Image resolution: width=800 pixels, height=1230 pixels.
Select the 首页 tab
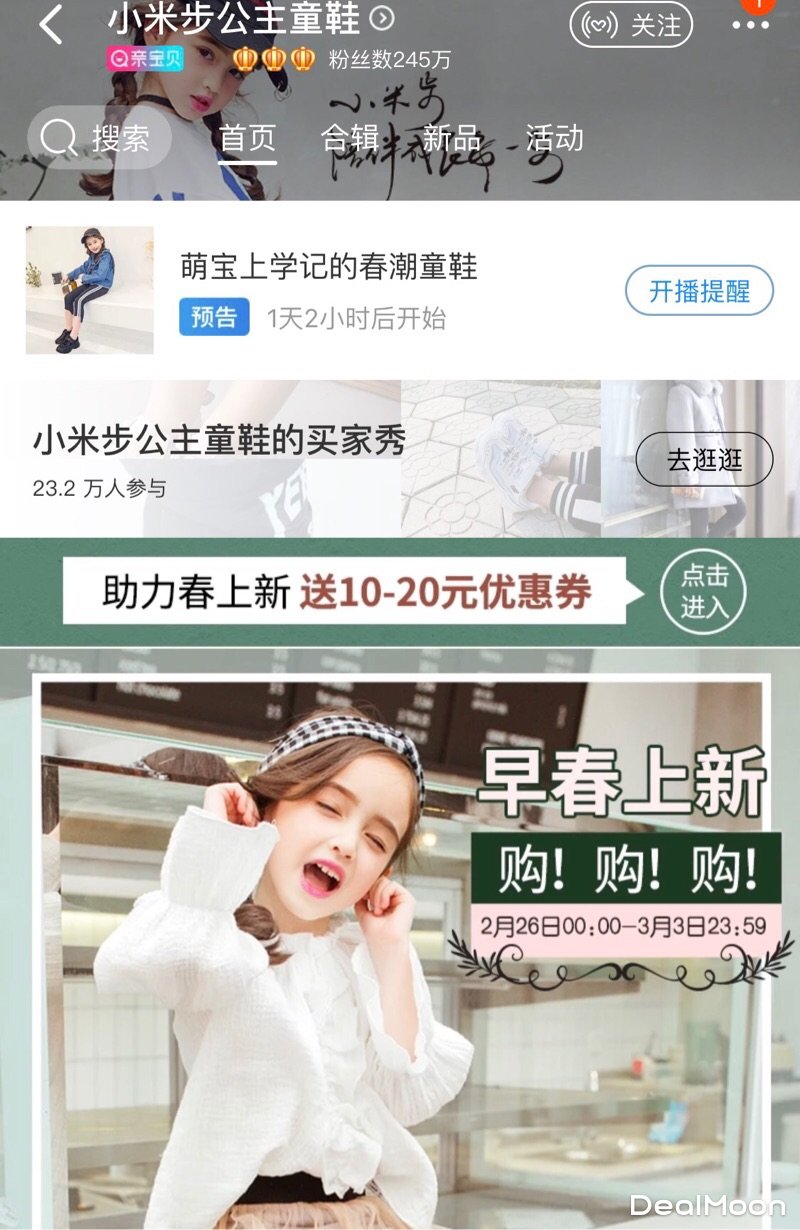pos(247,138)
